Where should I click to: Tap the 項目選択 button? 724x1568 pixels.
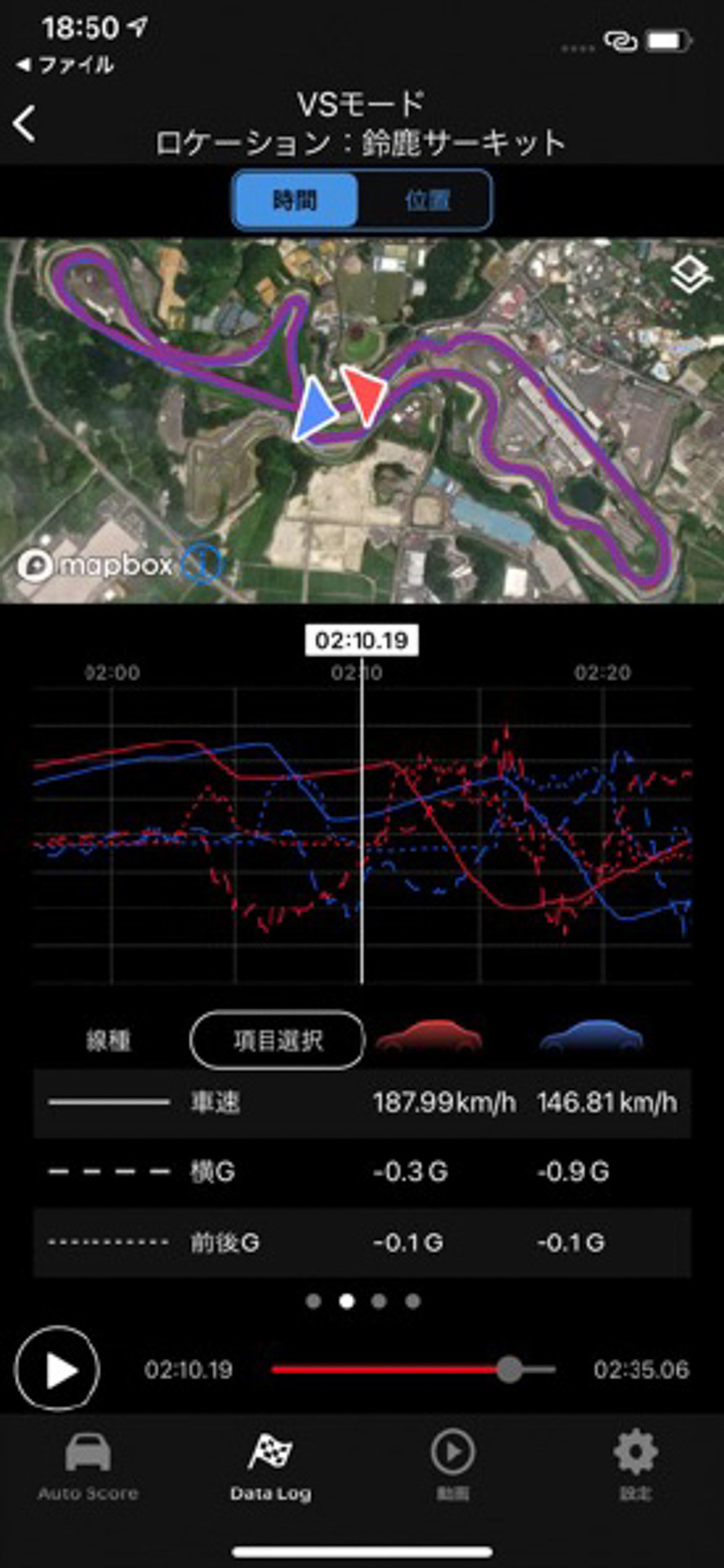point(278,1040)
